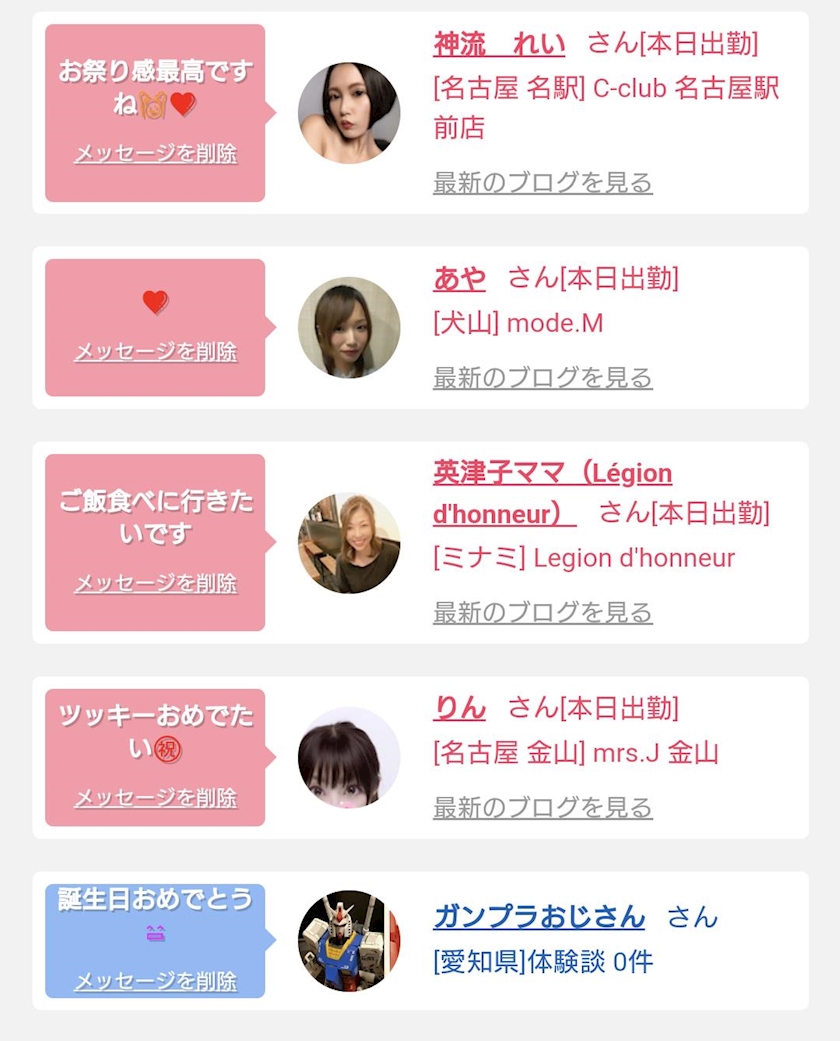View あや's latest blog
This screenshot has height=1041, width=840.
pyautogui.click(x=542, y=378)
